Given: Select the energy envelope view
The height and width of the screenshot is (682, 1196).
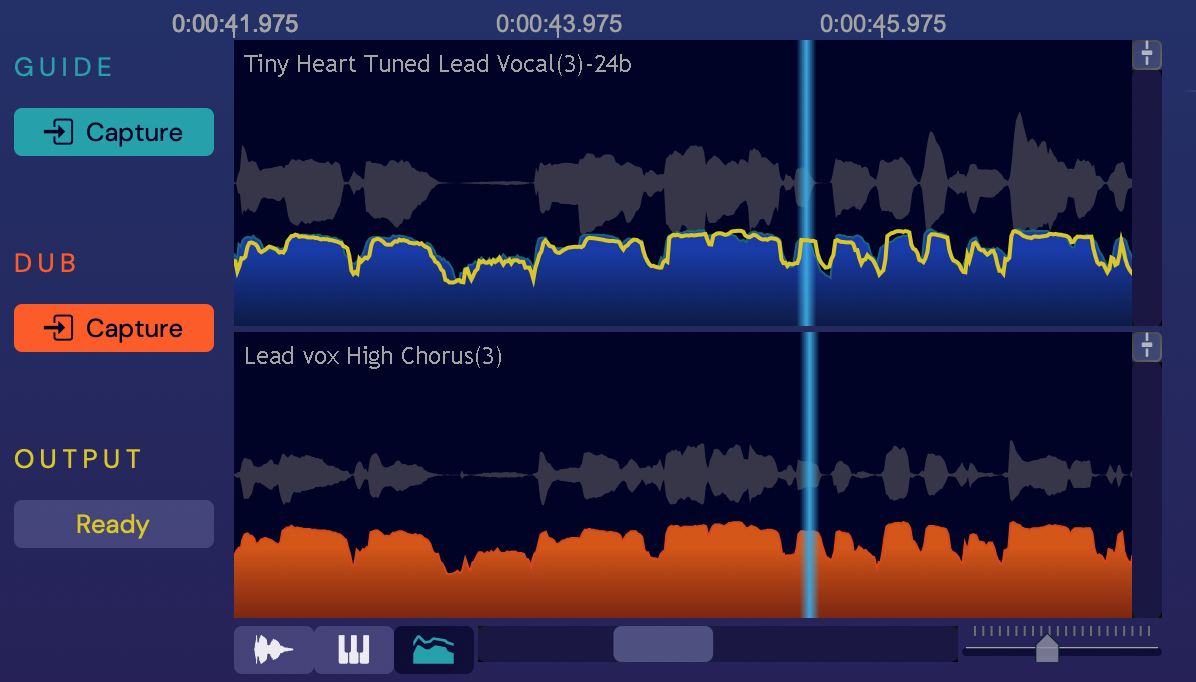Looking at the screenshot, I should [434, 650].
